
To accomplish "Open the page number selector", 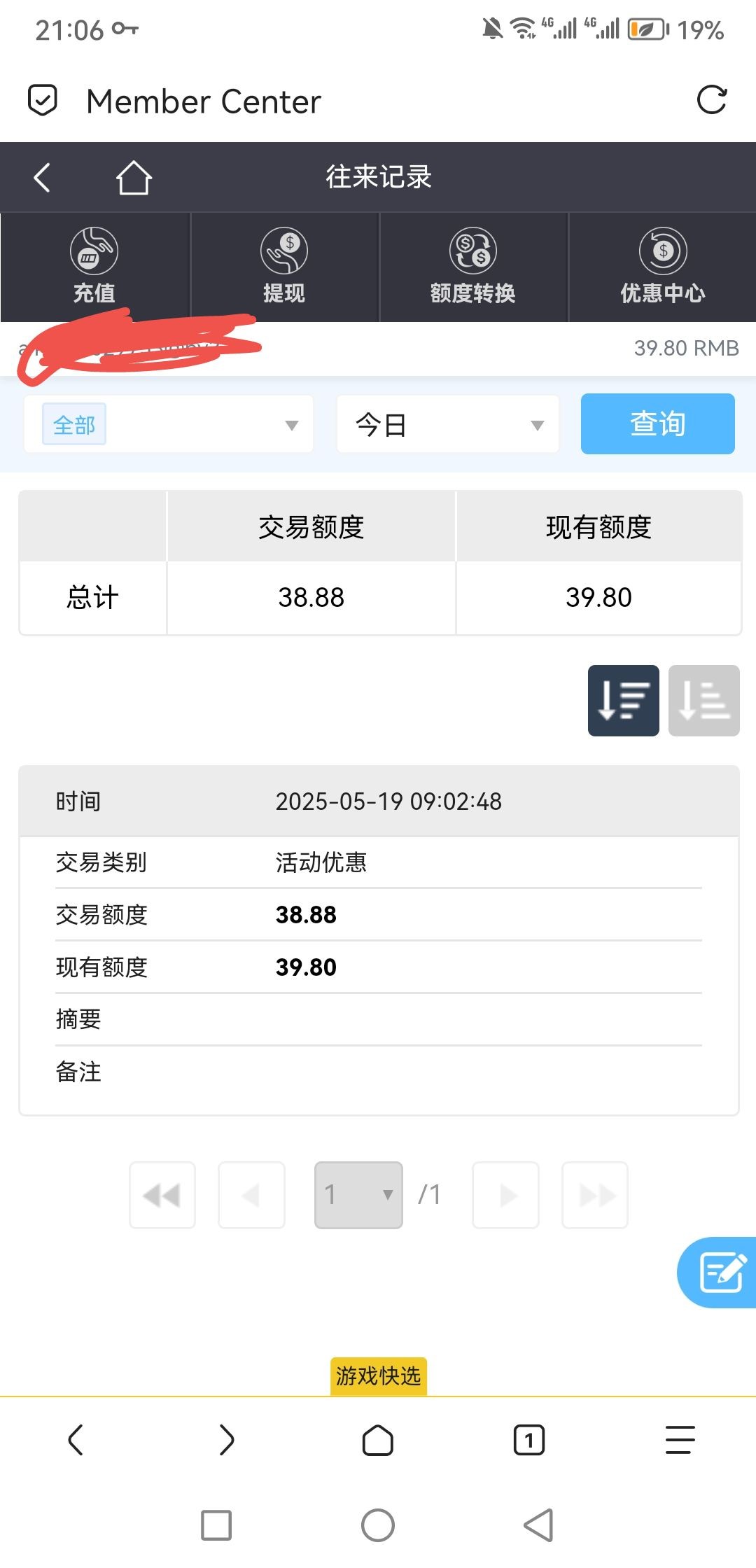I will click(358, 1195).
